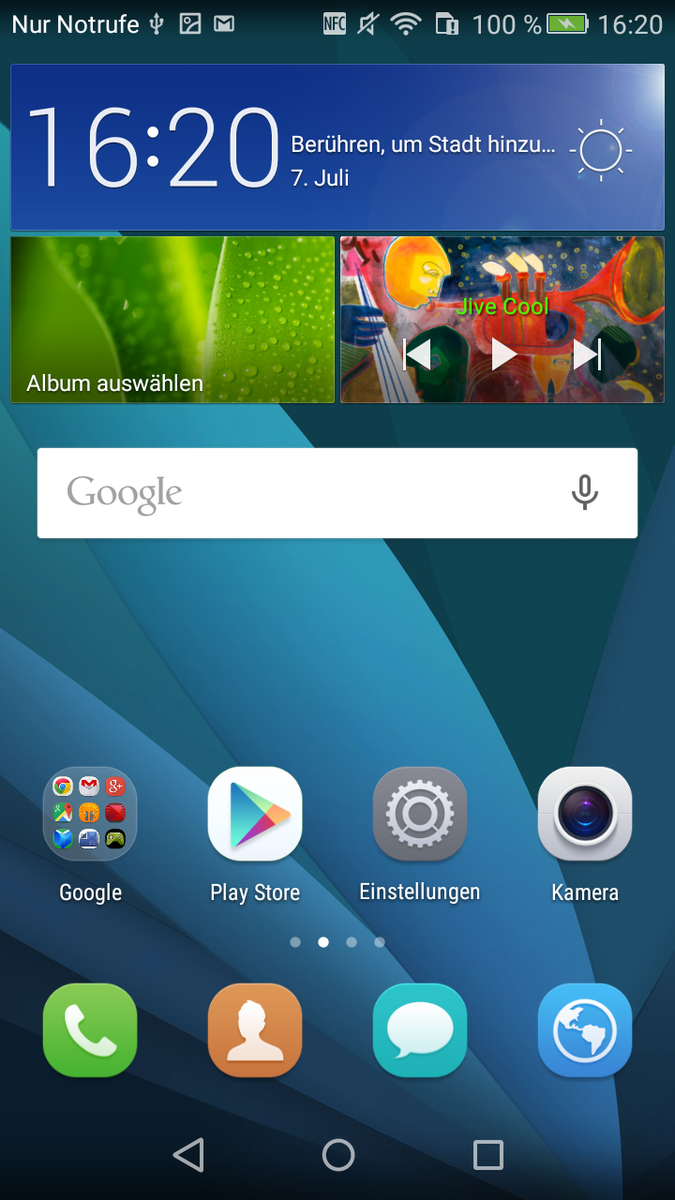Play the song Jive Cool
Viewport: 675px width, 1200px height.
[503, 354]
